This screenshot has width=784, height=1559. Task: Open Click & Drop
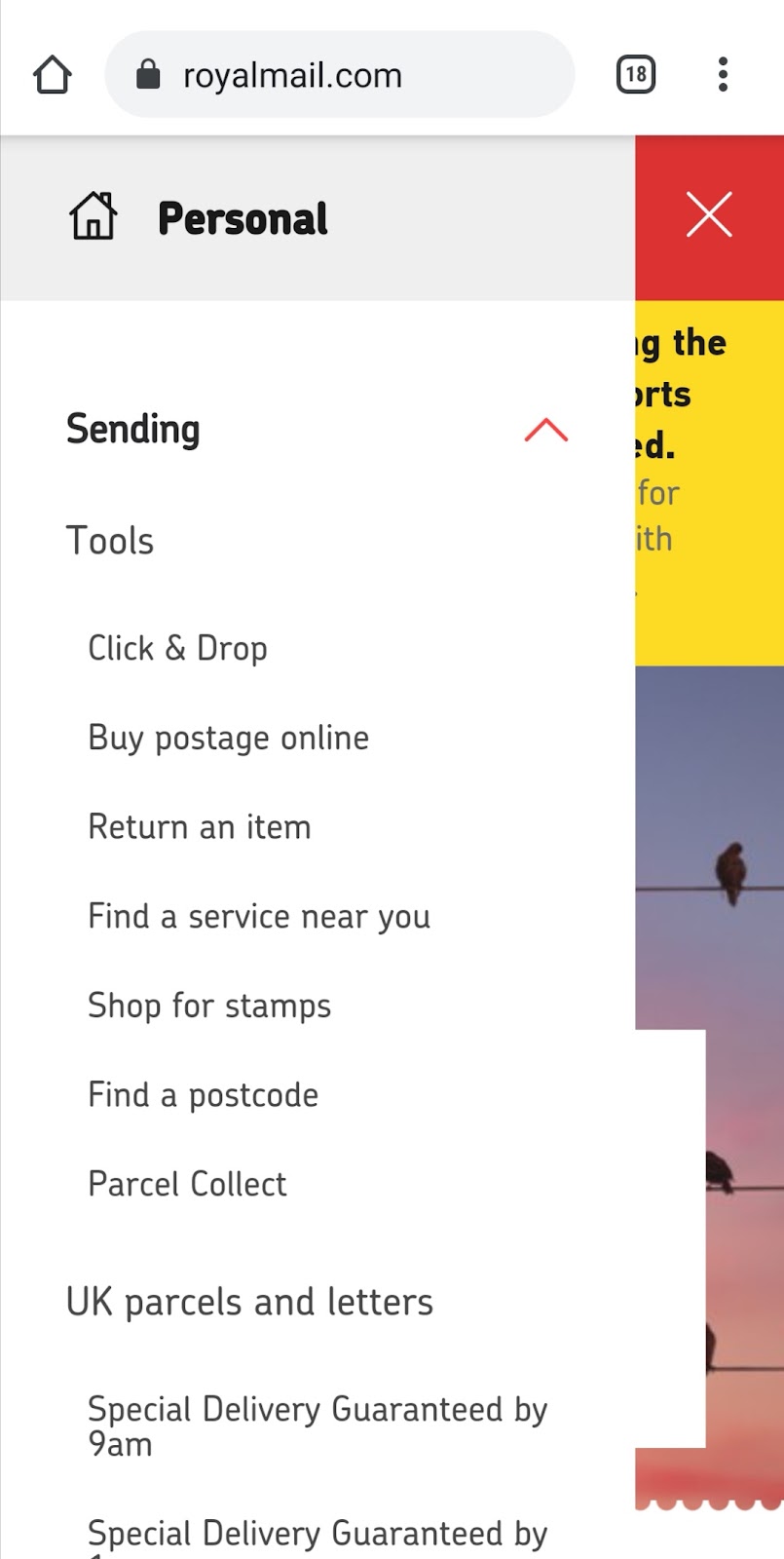[x=177, y=648]
